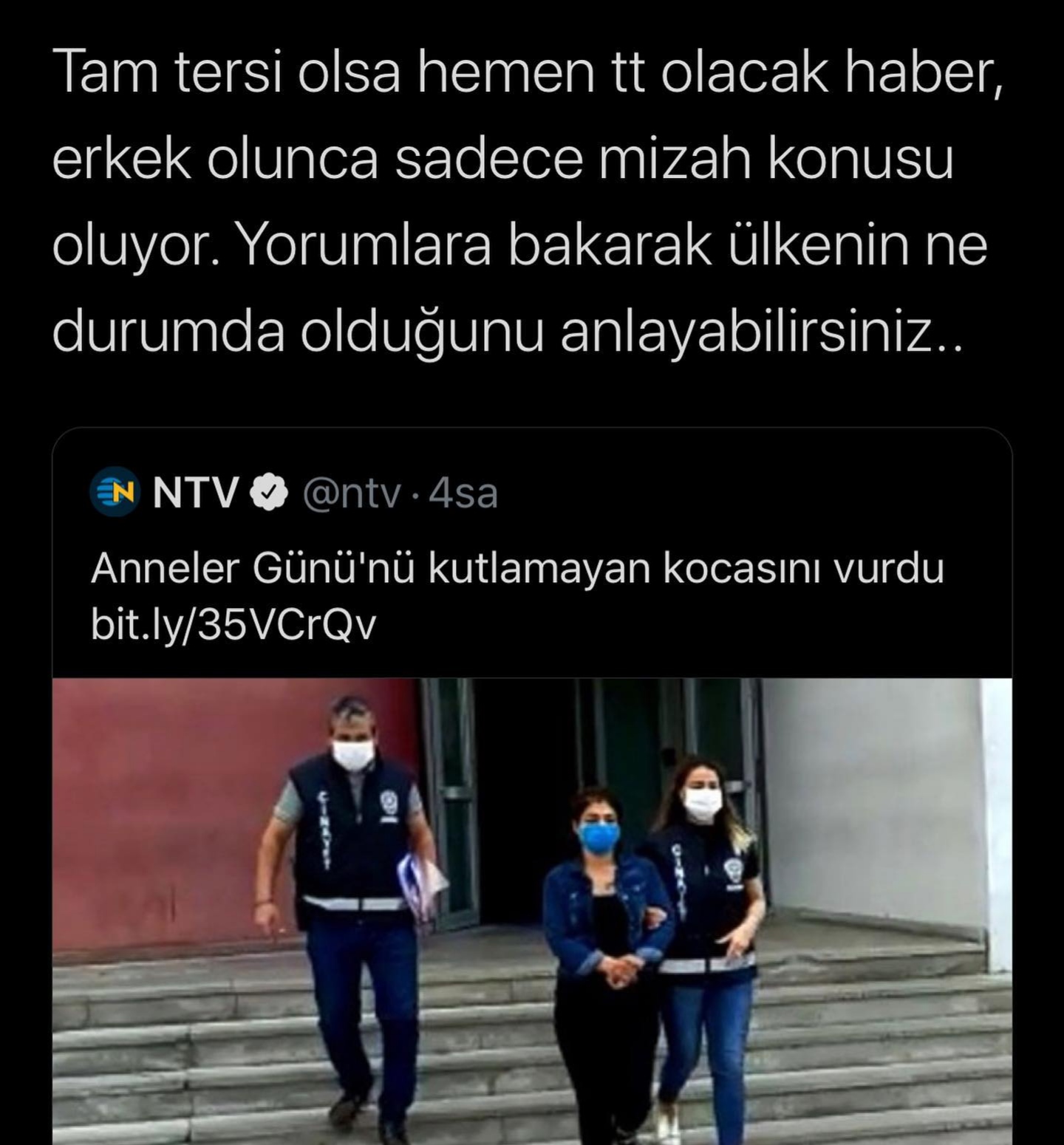View the photo in NTV's quoted tweet
The image size is (1064, 1145).
532,910
